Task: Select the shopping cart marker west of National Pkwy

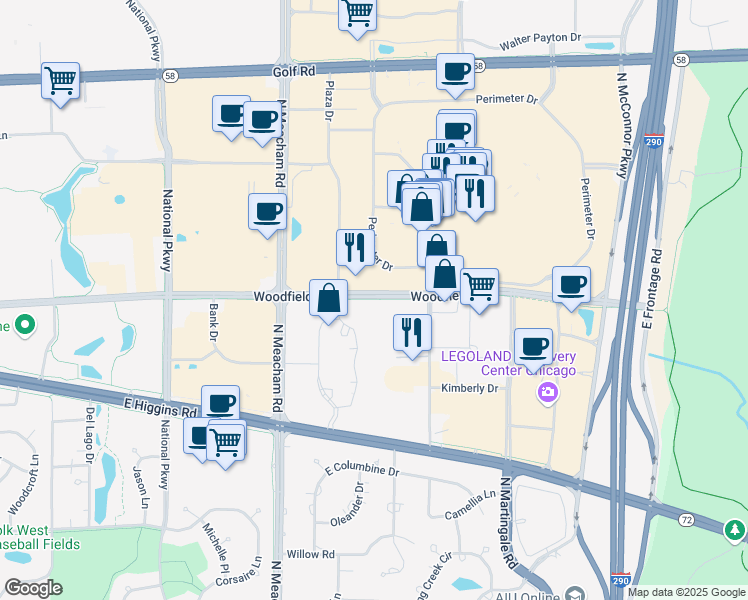Action: pos(60,80)
